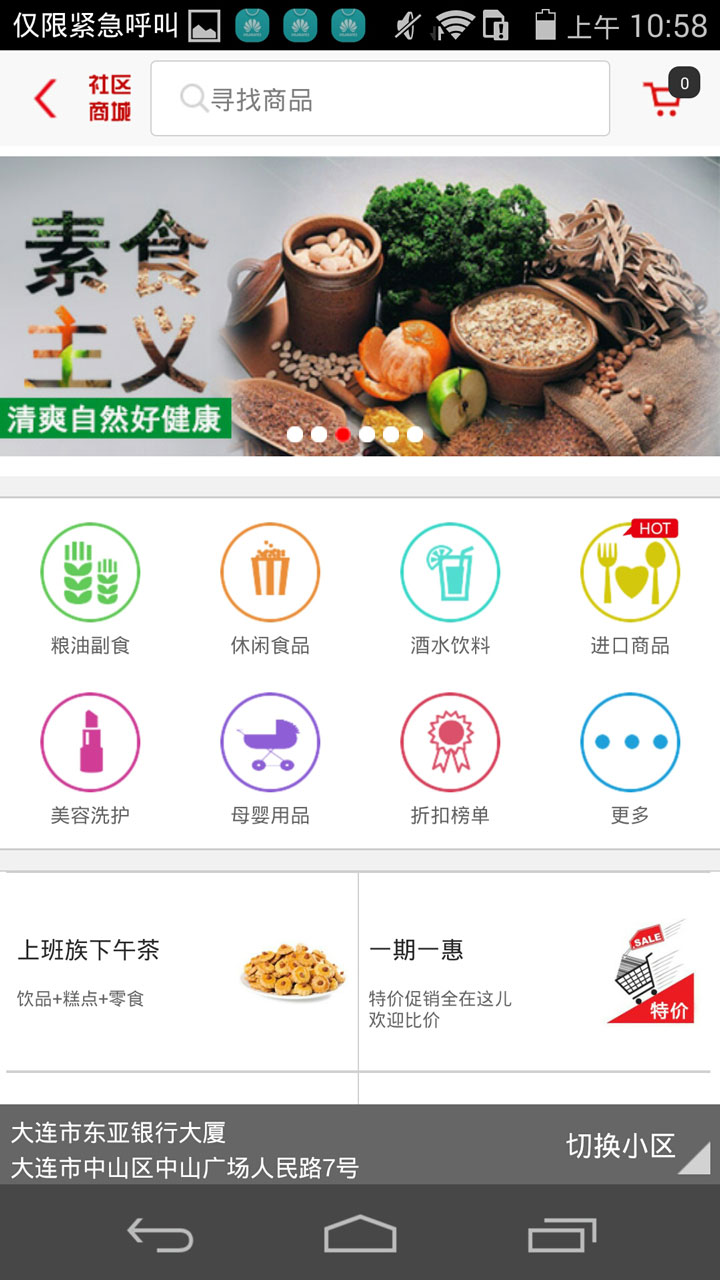Tap the red back arrow

click(x=45, y=99)
